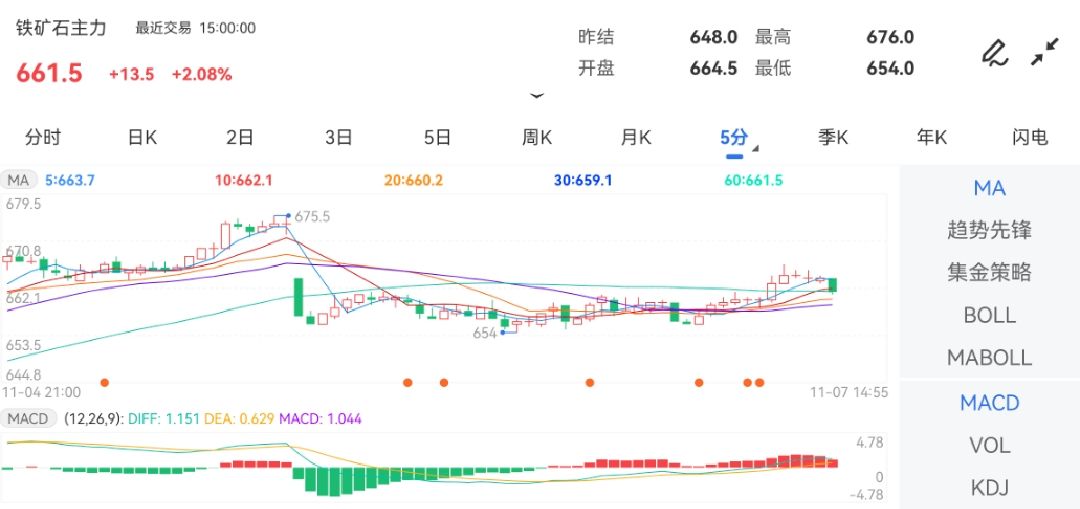Choose the BOLL main chart indicator

pos(989,315)
